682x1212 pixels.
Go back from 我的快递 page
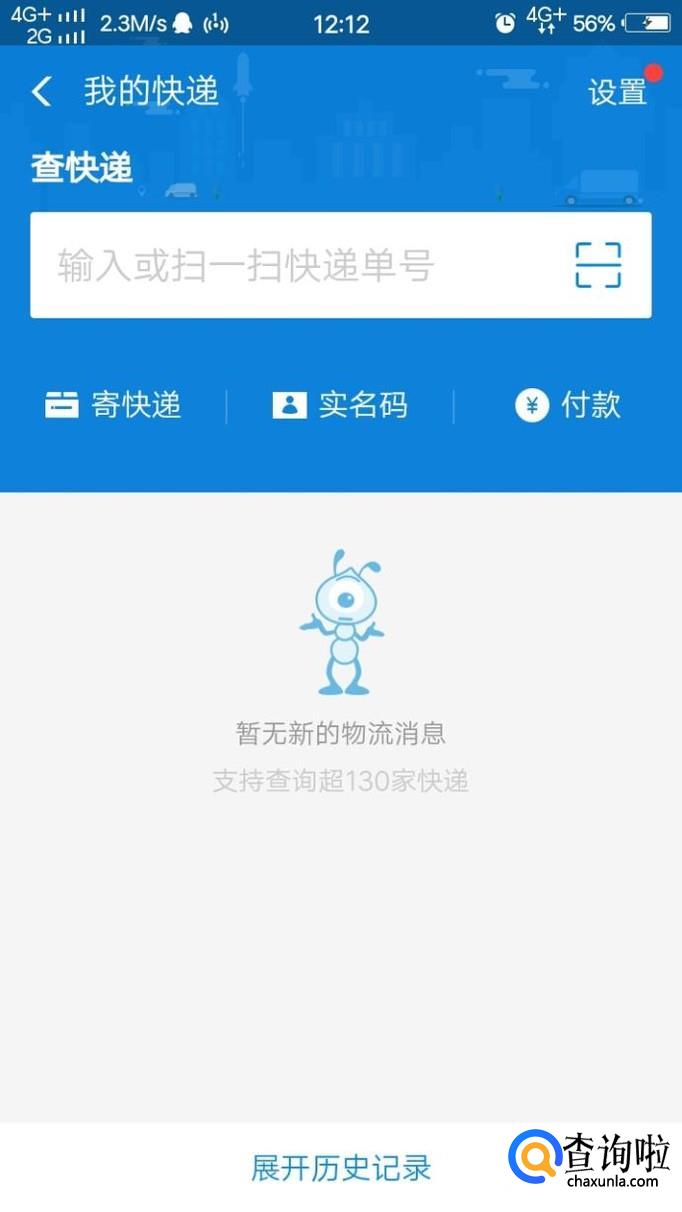42,92
